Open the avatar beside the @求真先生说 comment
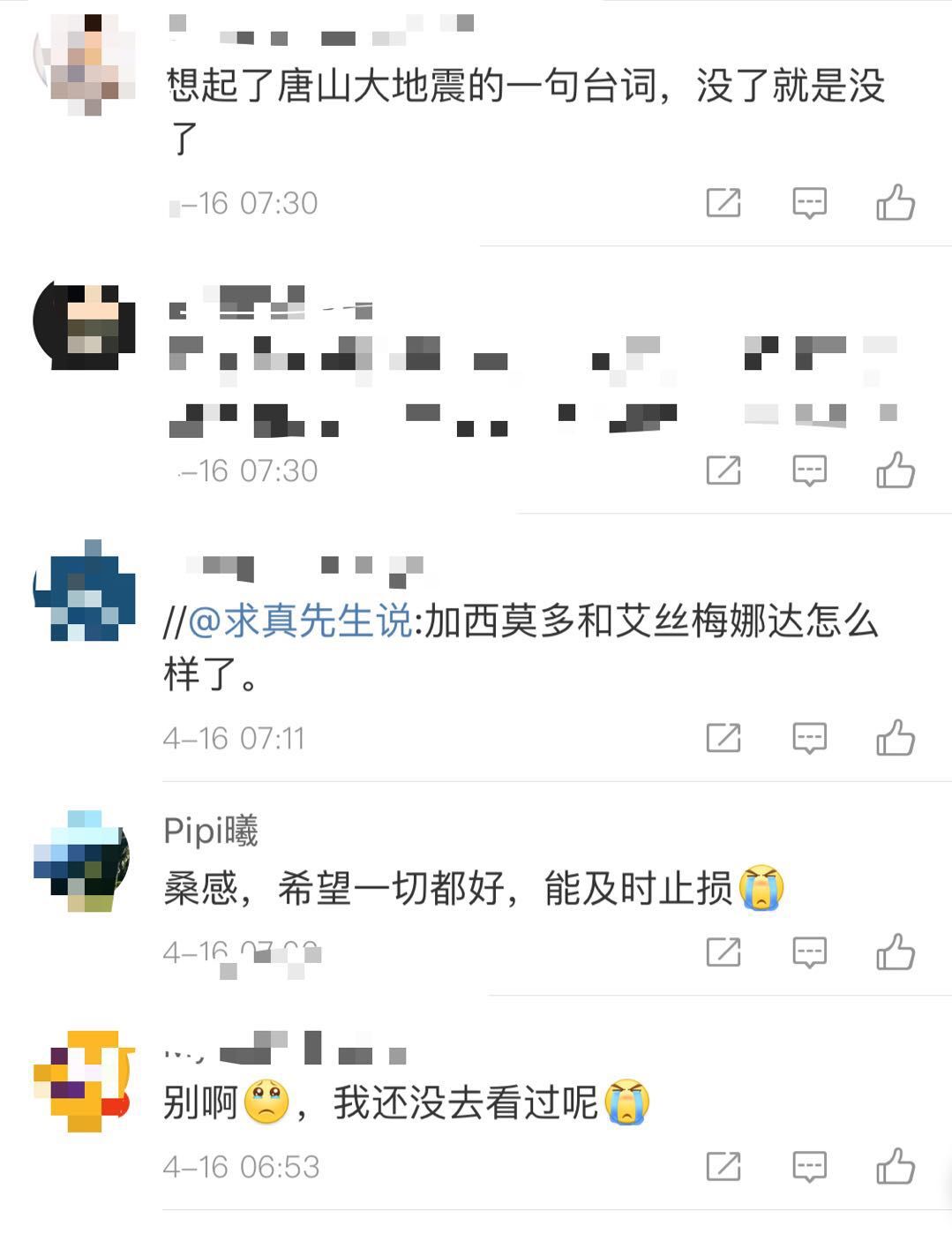Image resolution: width=952 pixels, height=1234 pixels. coord(85,591)
